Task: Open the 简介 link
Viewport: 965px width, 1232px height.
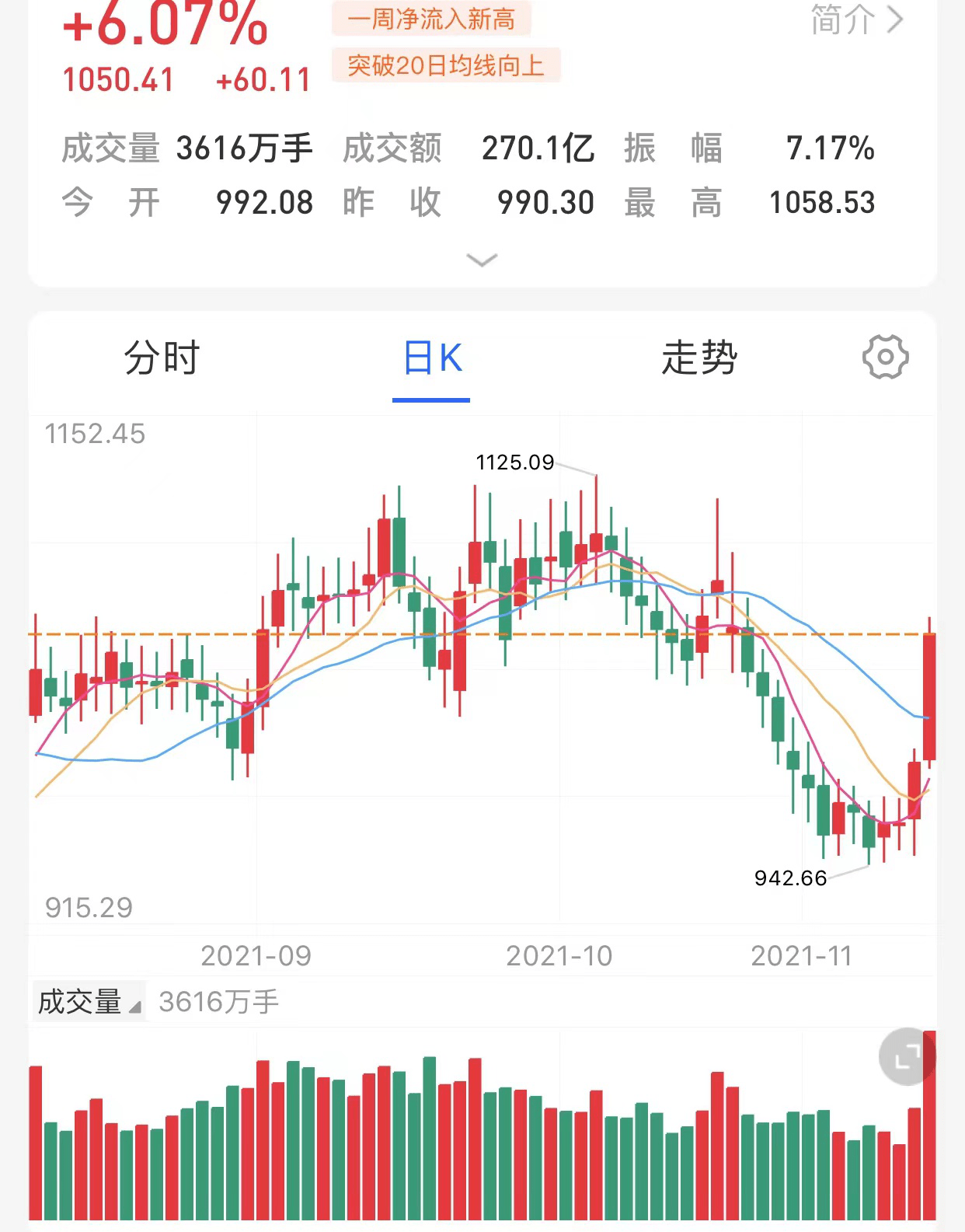Action: coord(856,19)
